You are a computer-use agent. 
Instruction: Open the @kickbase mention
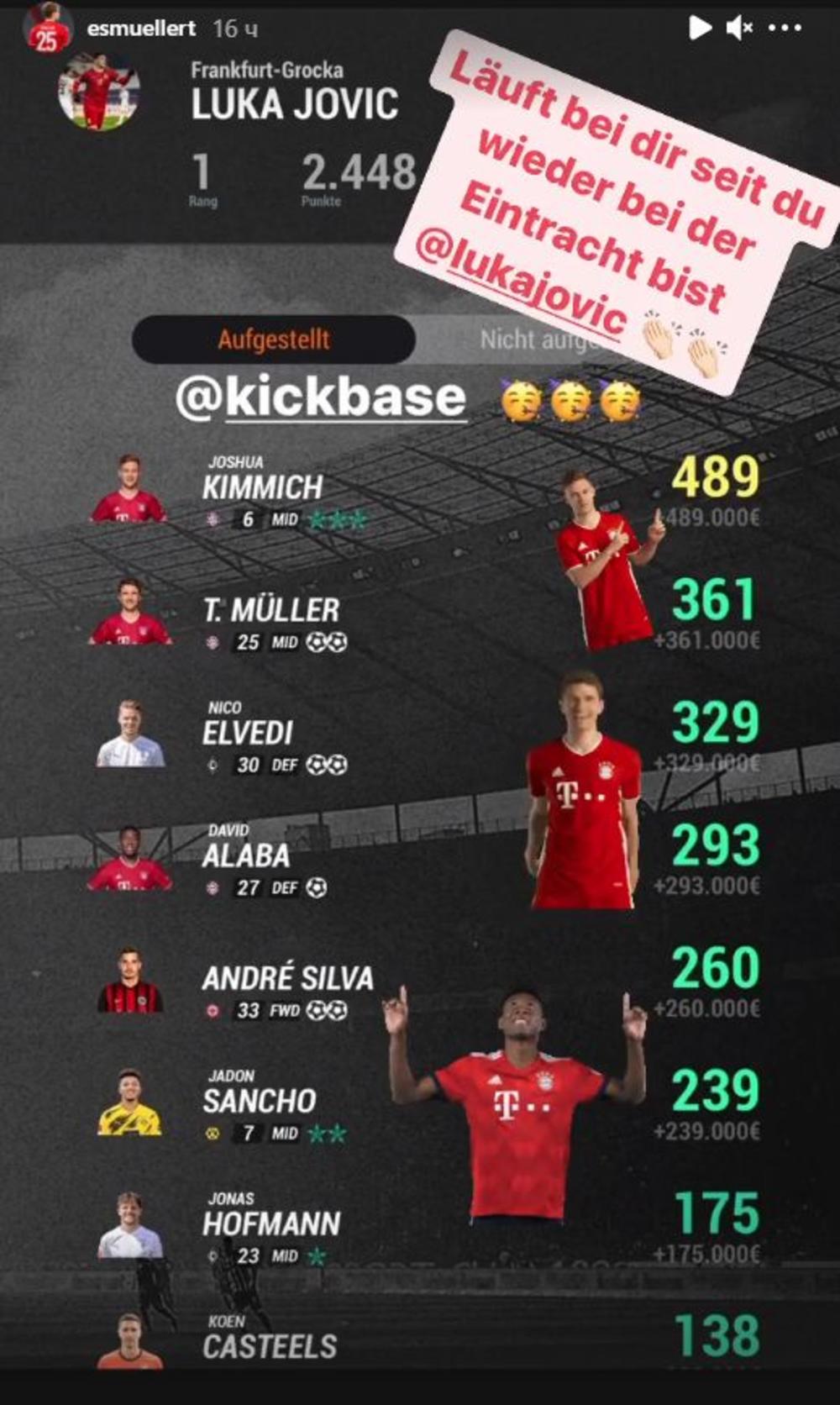click(x=320, y=397)
